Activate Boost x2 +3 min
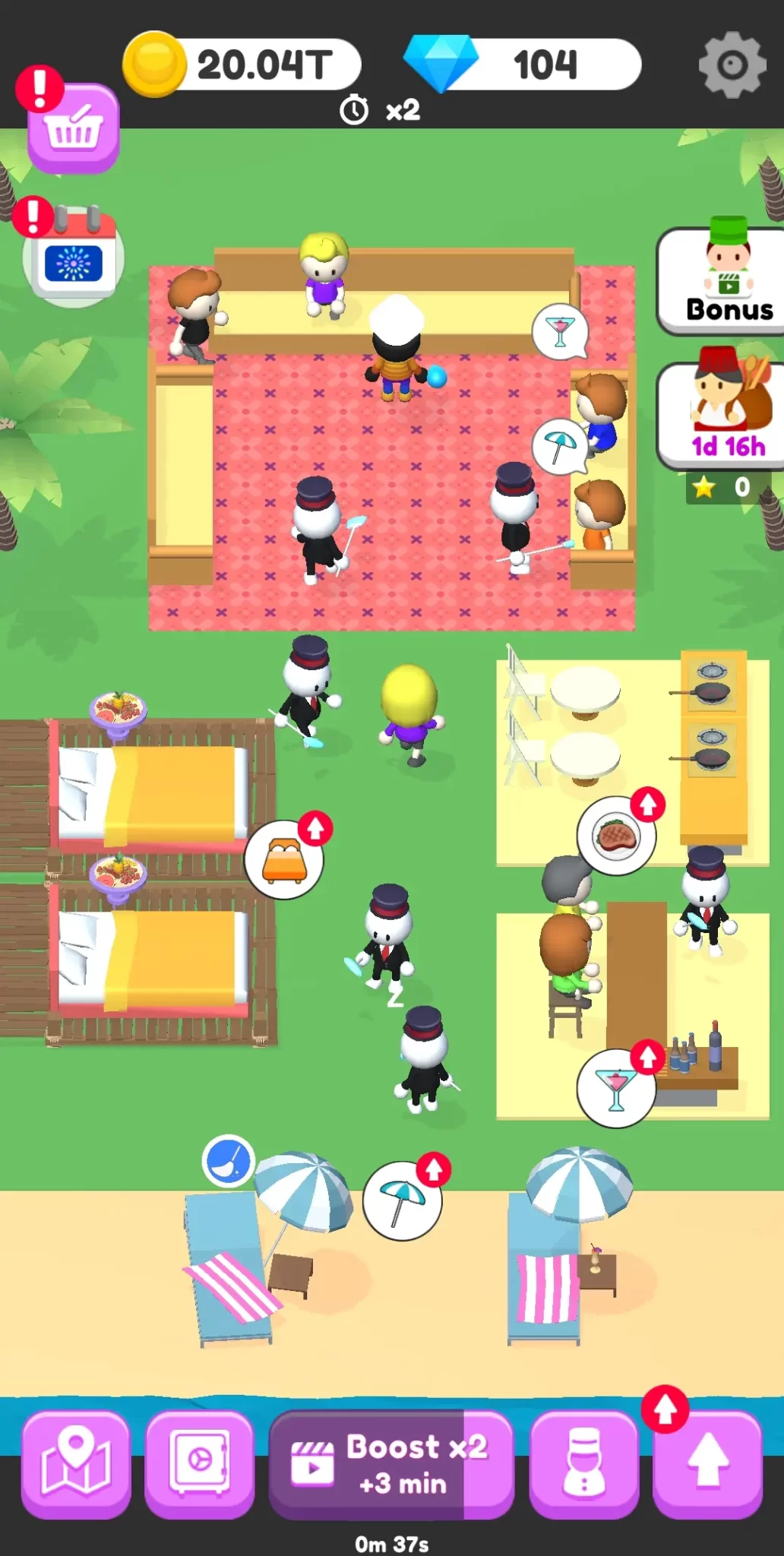The height and width of the screenshot is (1556, 784). point(391,1463)
